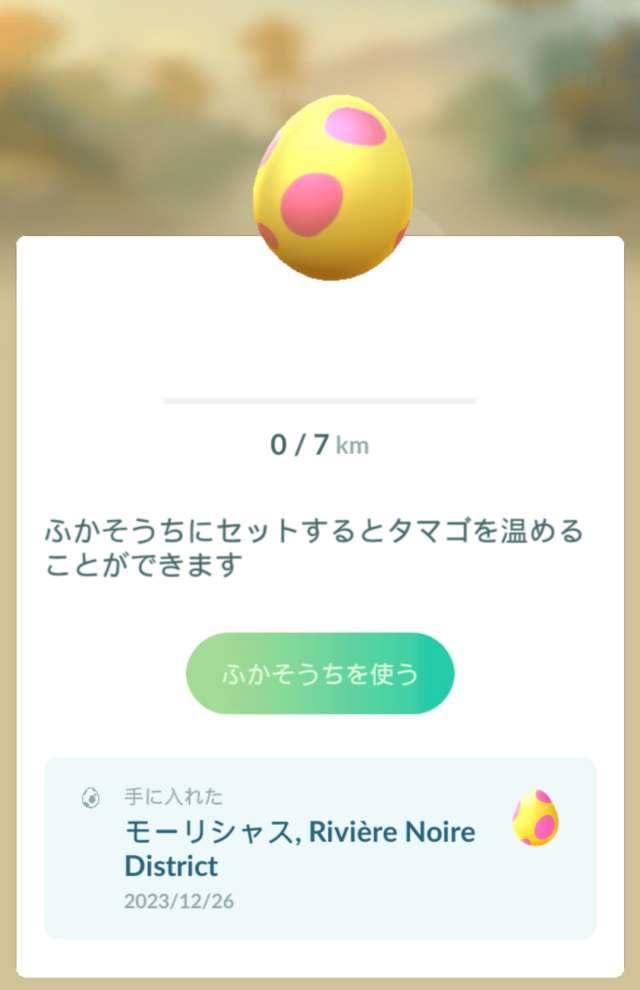Tap the ふかそうちを使う button
640x990 pixels.
pos(320,673)
